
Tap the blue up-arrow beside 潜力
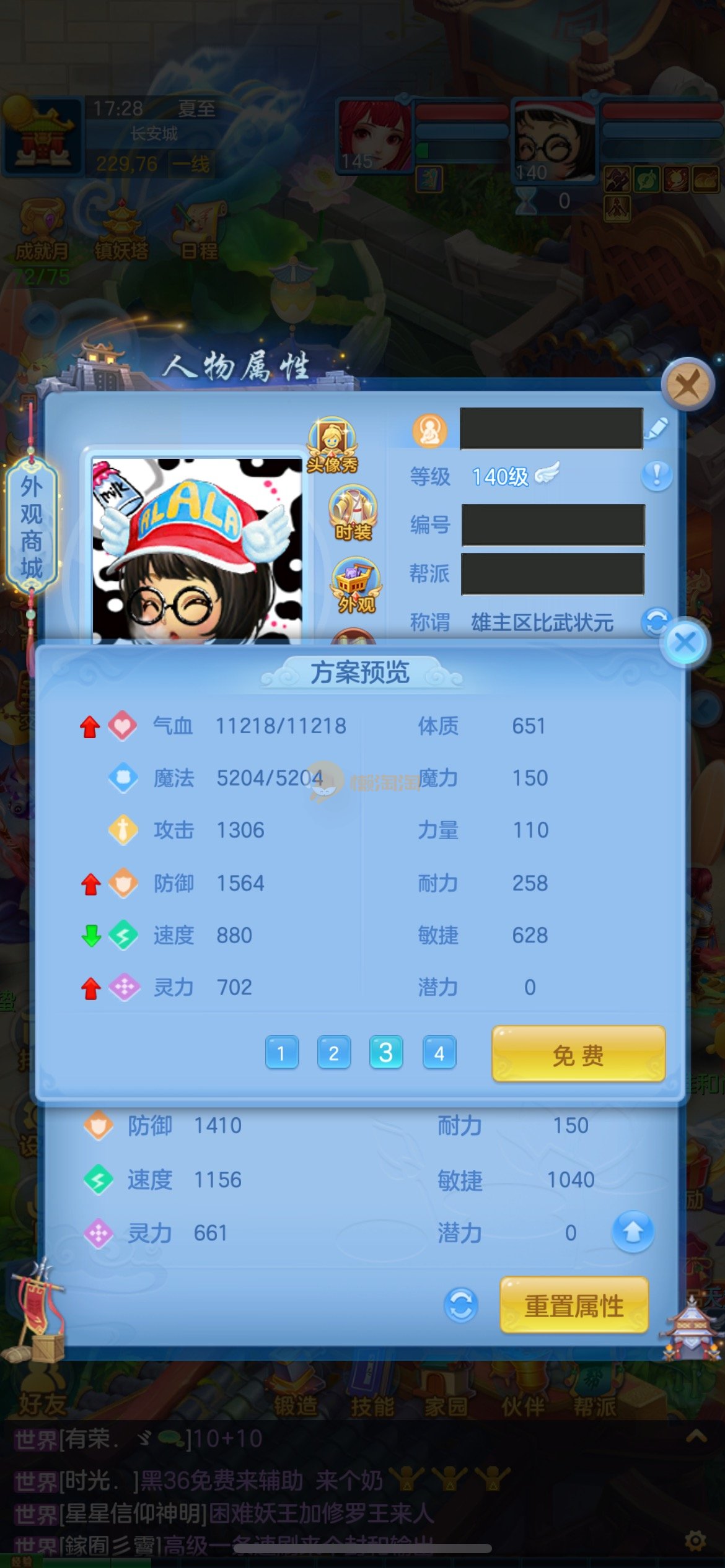(632, 1232)
